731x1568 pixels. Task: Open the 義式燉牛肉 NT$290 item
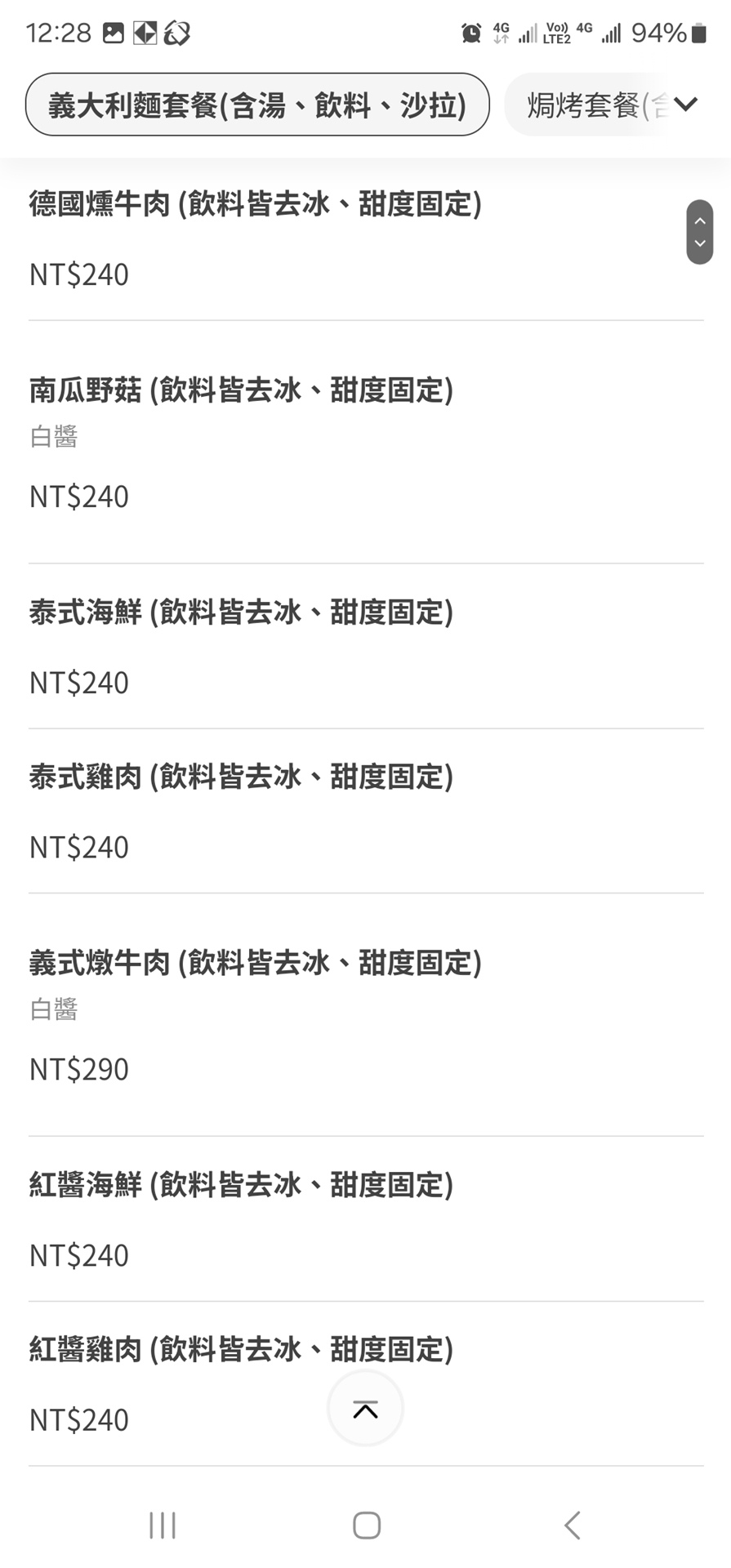click(x=366, y=1015)
